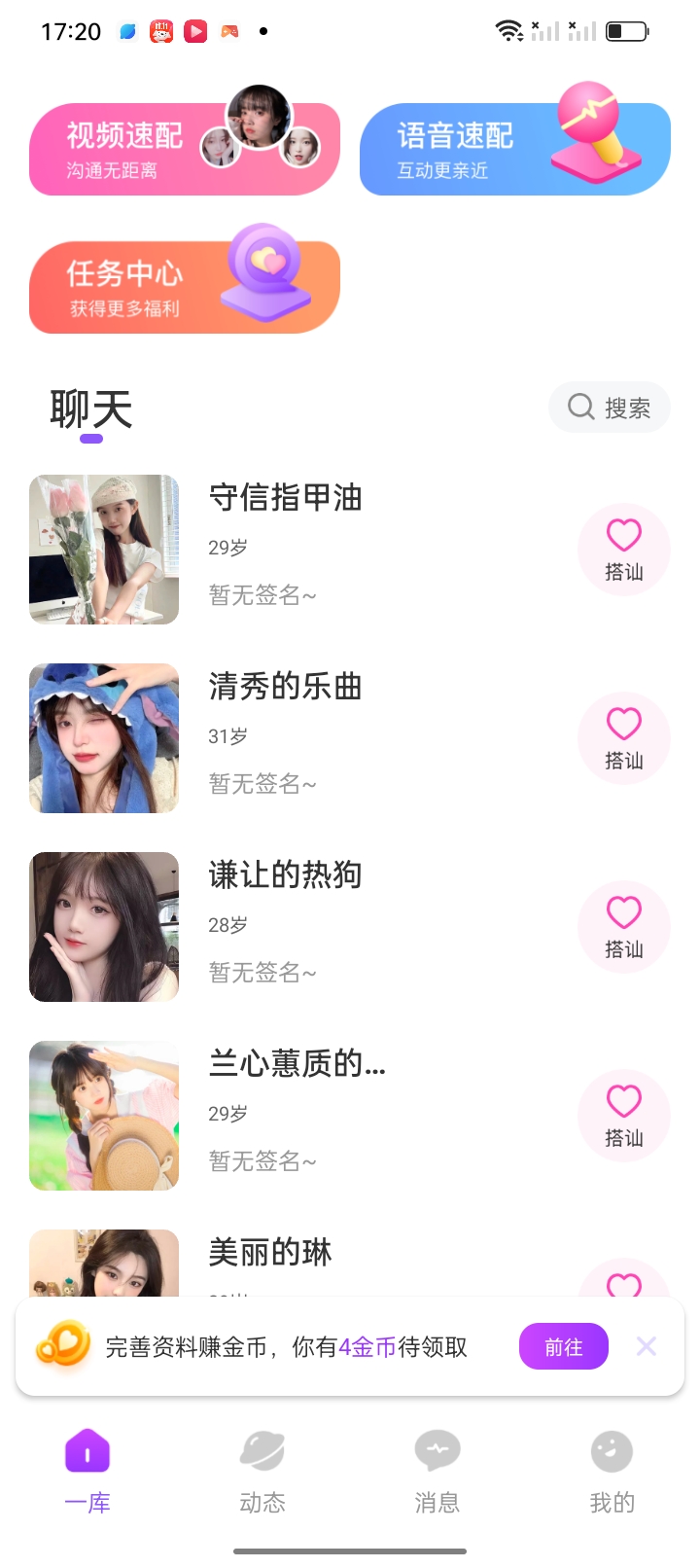Tap the heart icon next to 清秀的乐曲
The image size is (700, 1568).
623,725
